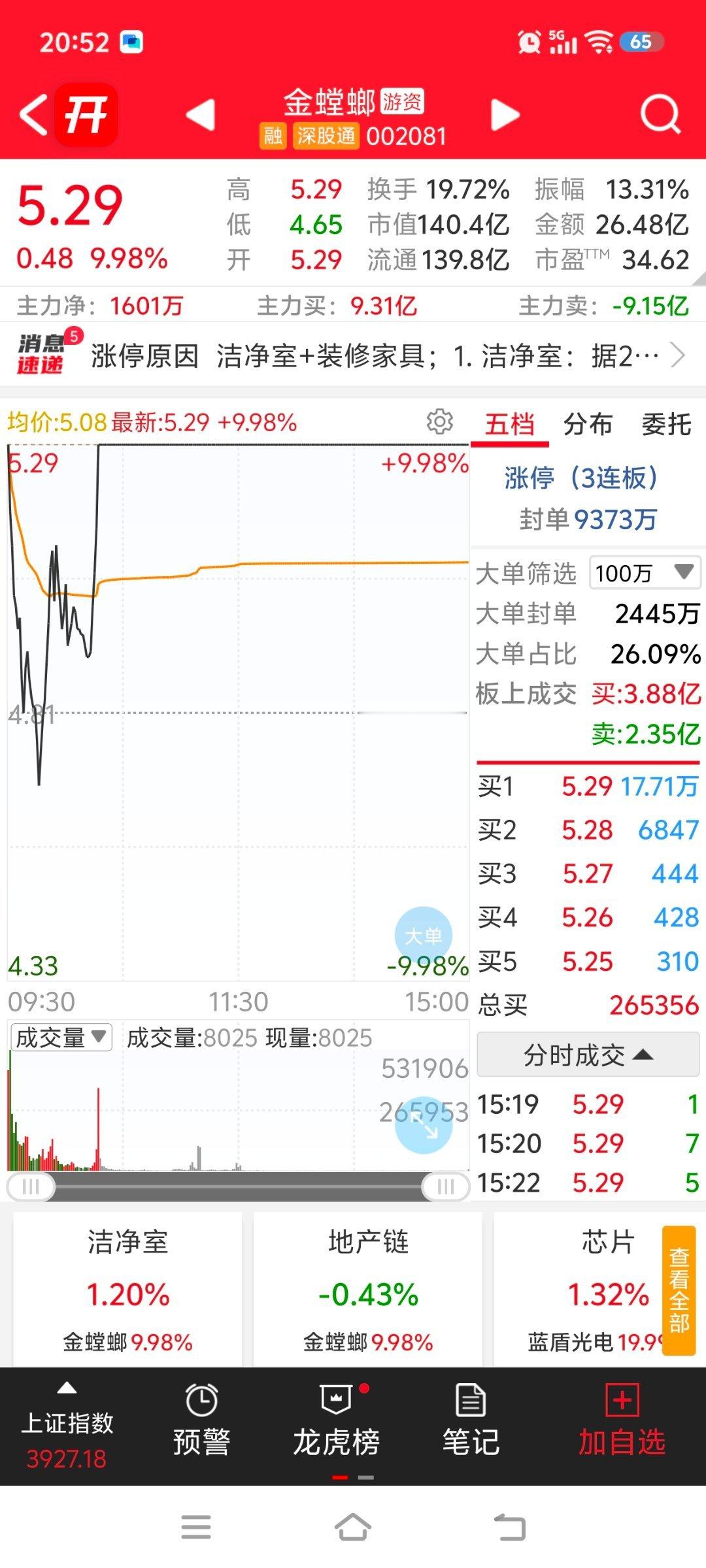Select the 五档 tab

point(510,425)
